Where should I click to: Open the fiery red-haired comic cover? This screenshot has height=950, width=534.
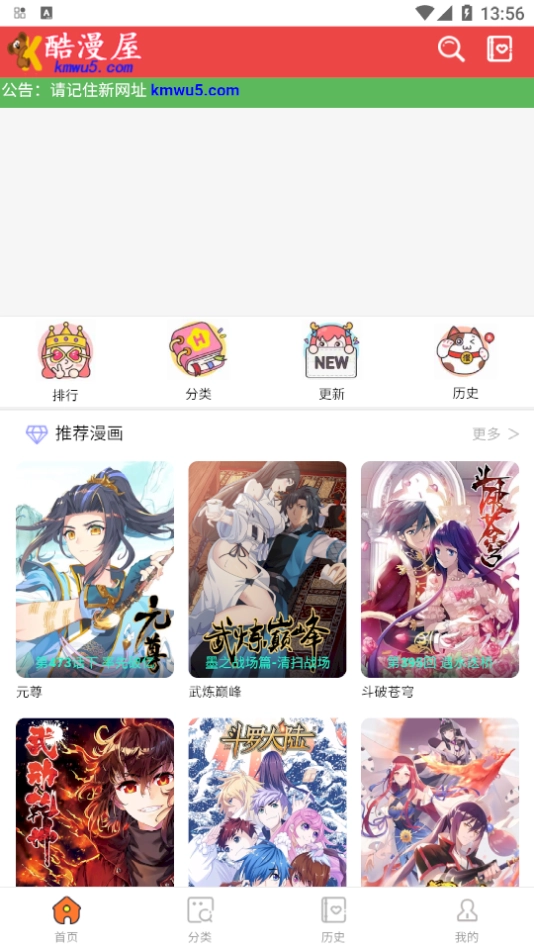[x=95, y=803]
